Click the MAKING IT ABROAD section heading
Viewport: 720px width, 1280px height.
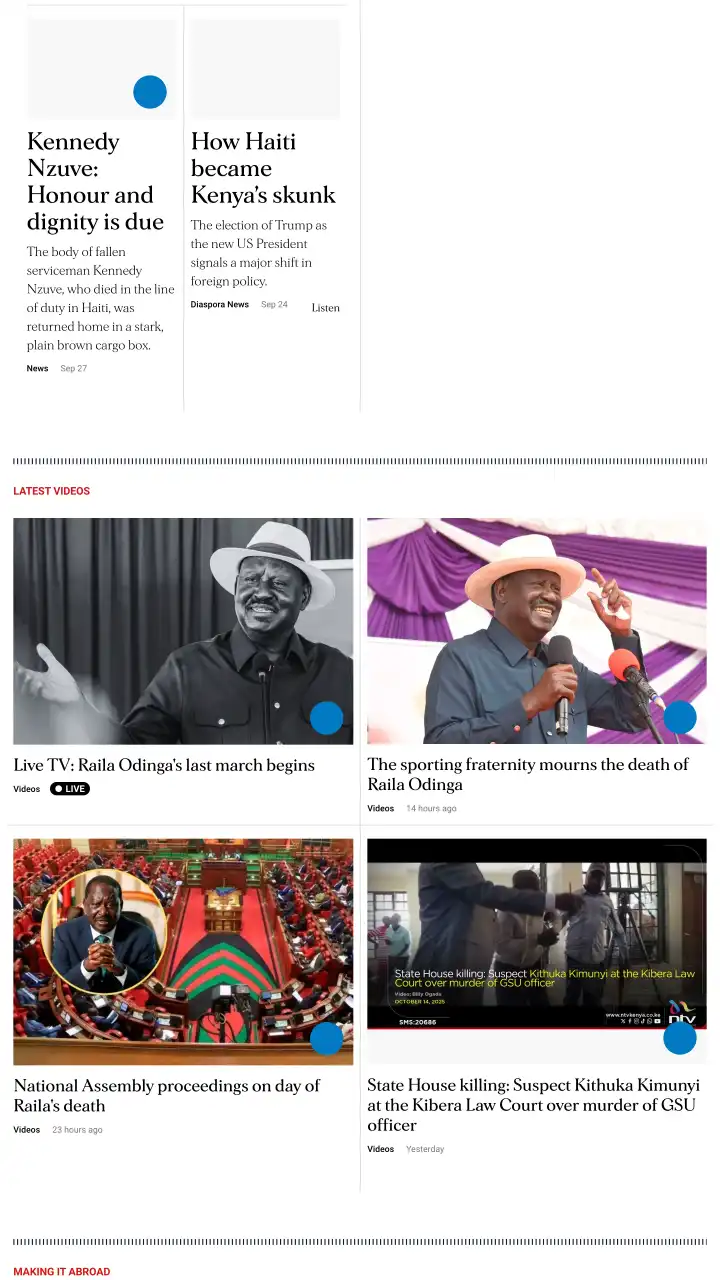(x=61, y=1271)
